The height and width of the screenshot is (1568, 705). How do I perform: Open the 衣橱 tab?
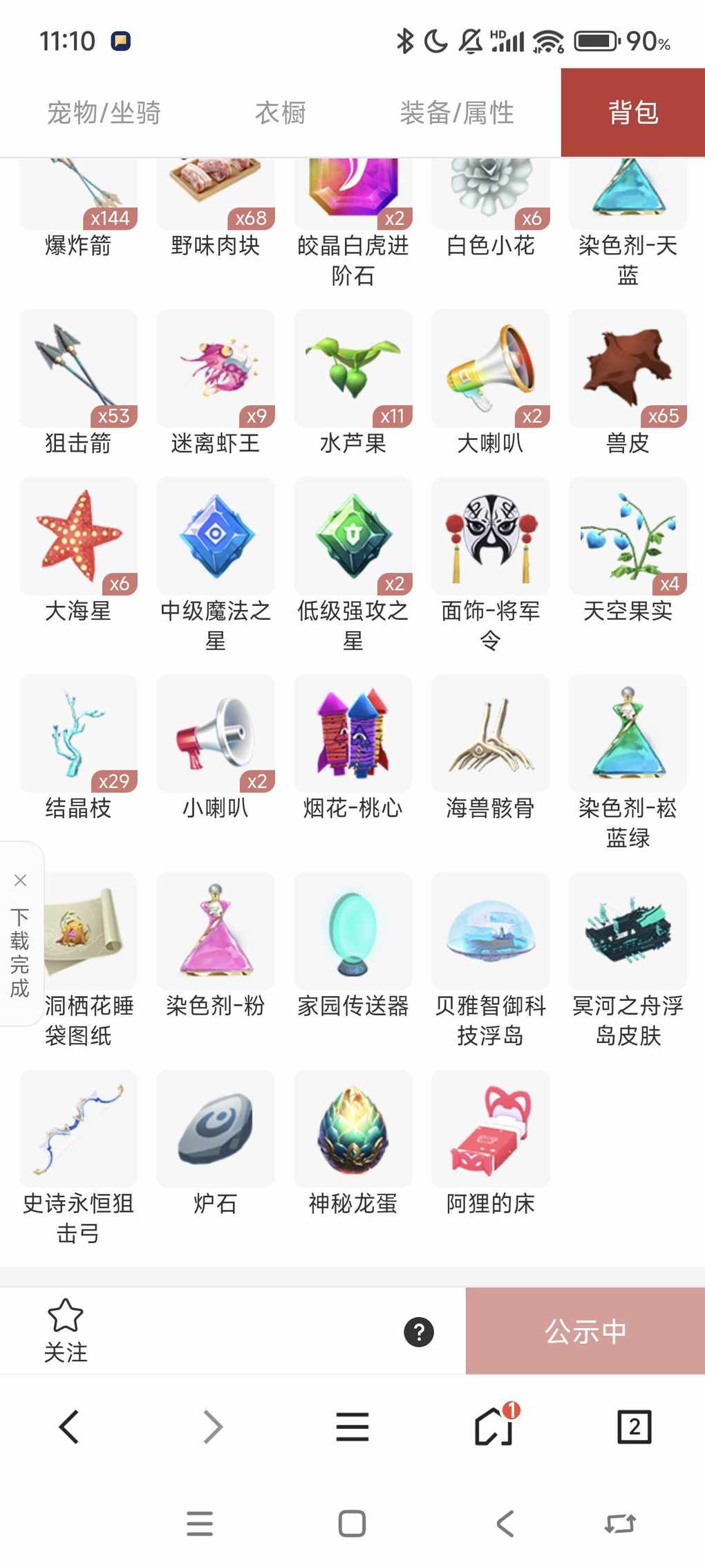pyautogui.click(x=280, y=113)
